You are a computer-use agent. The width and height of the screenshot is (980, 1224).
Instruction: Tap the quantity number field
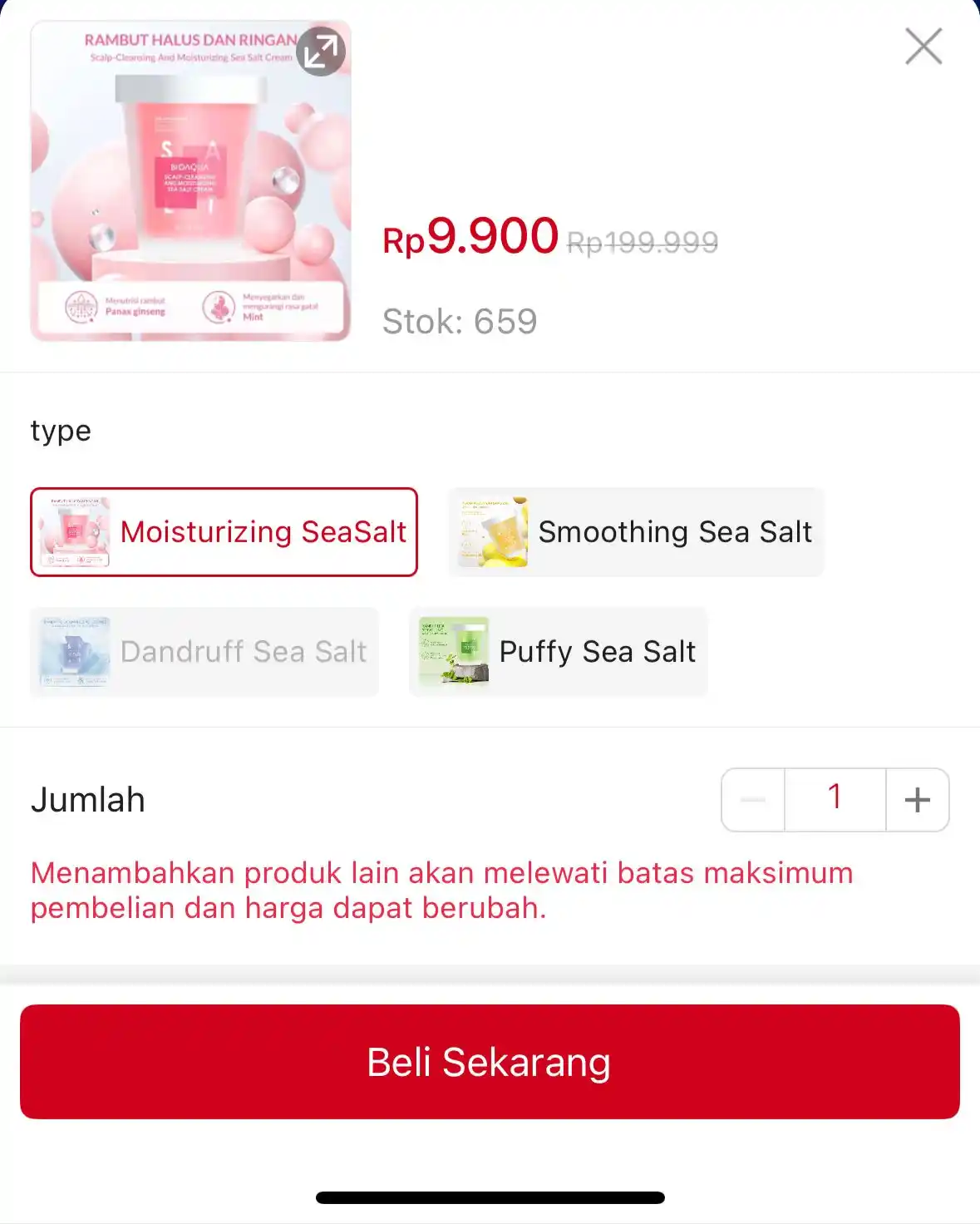[x=835, y=800]
